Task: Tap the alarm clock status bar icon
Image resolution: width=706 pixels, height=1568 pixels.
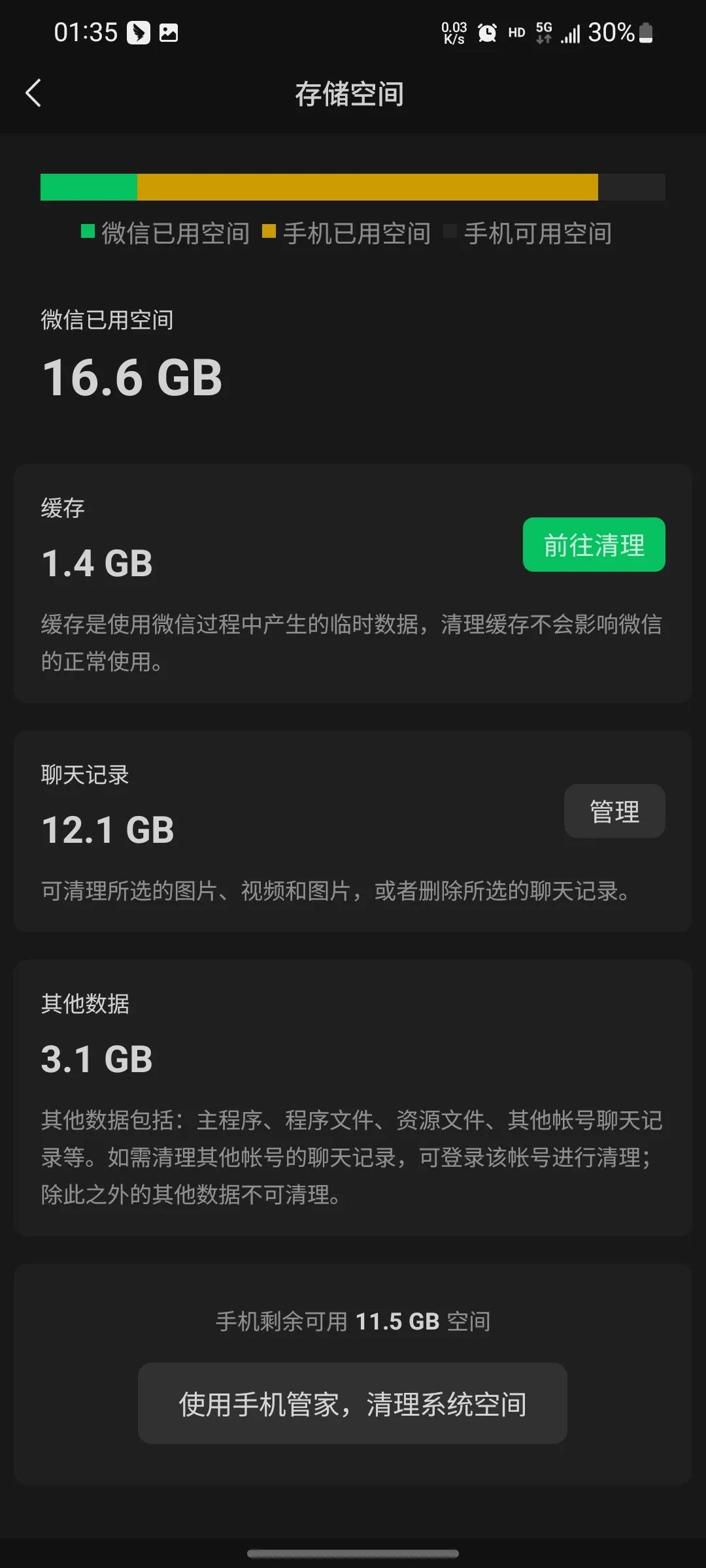Action: point(486,31)
